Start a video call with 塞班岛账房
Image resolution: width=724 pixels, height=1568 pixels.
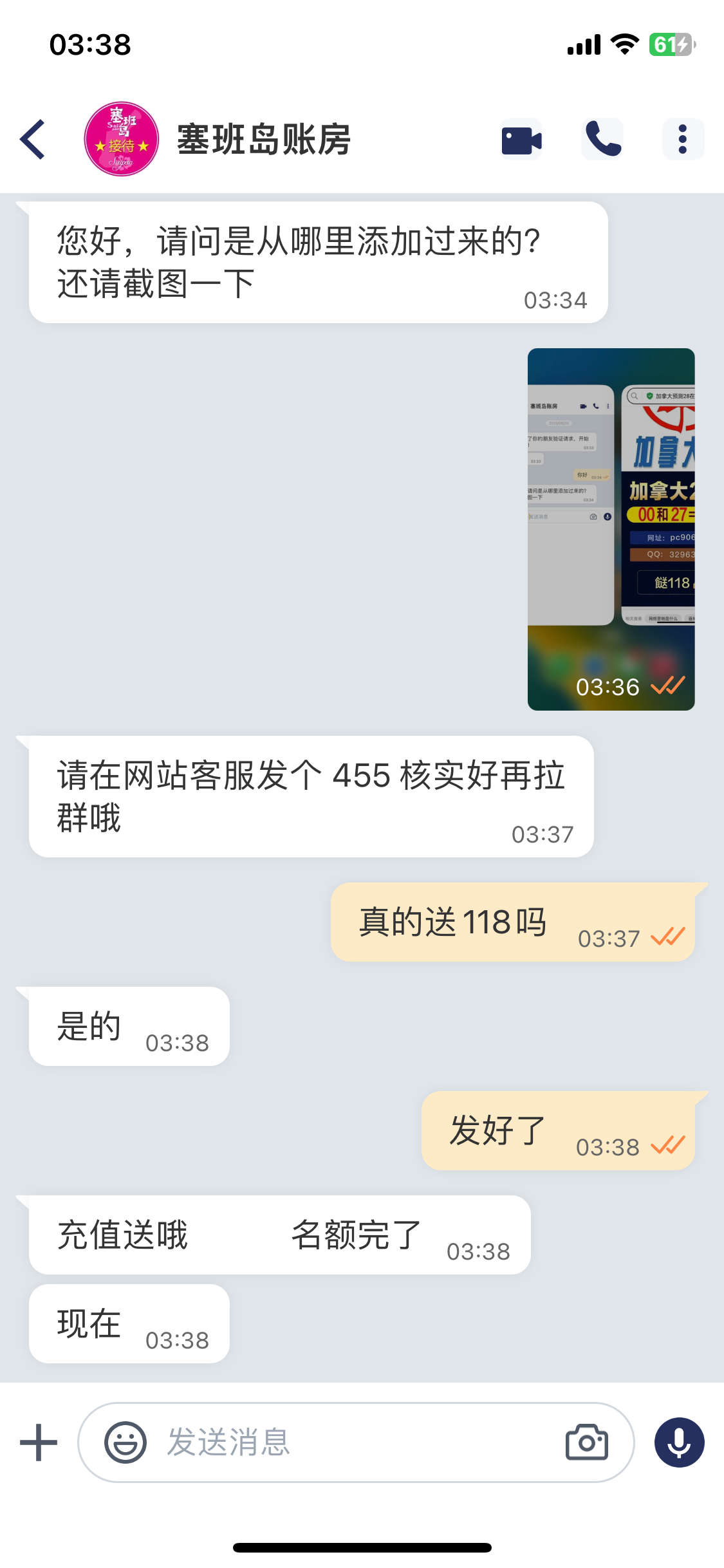521,140
